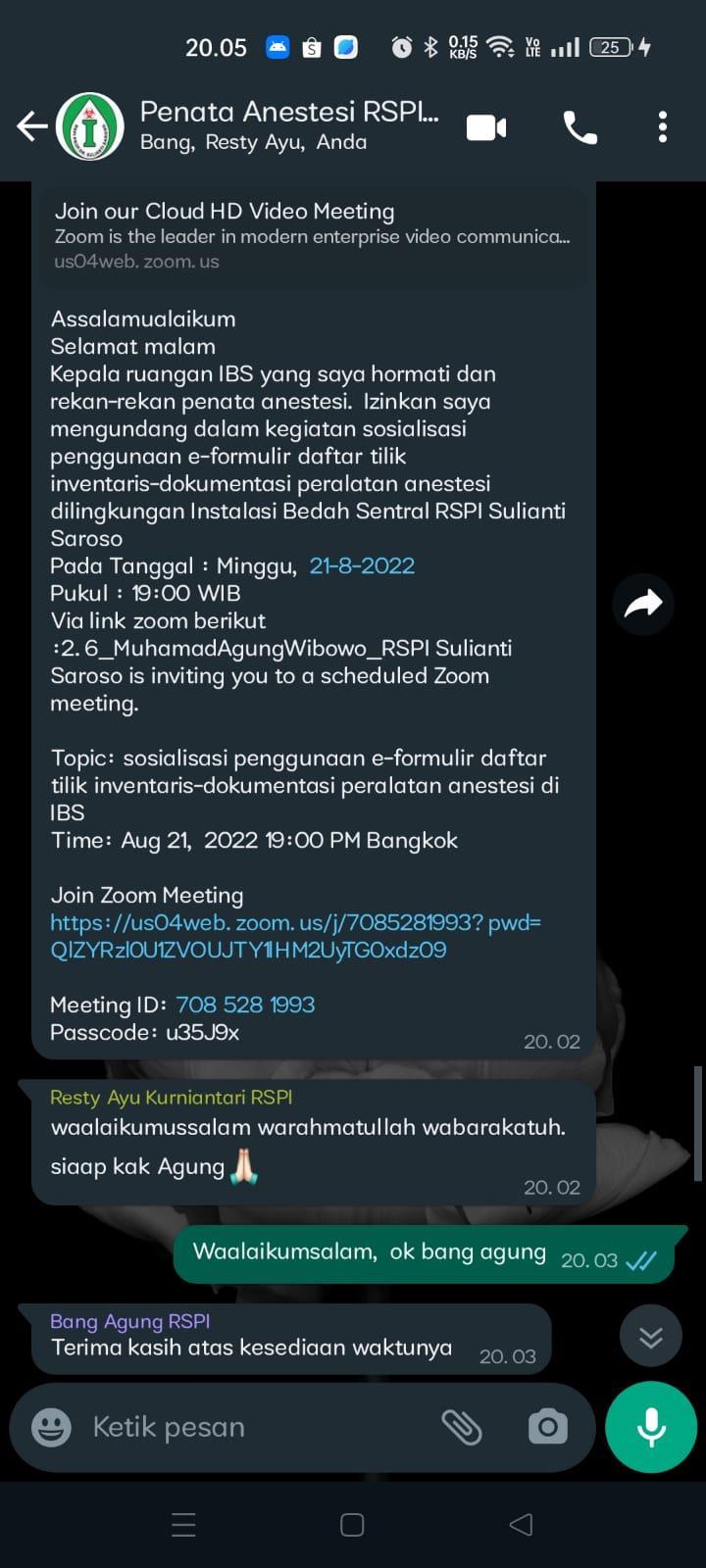Jump to the latest messages
Screen dimensions: 706x1568
click(651, 1337)
